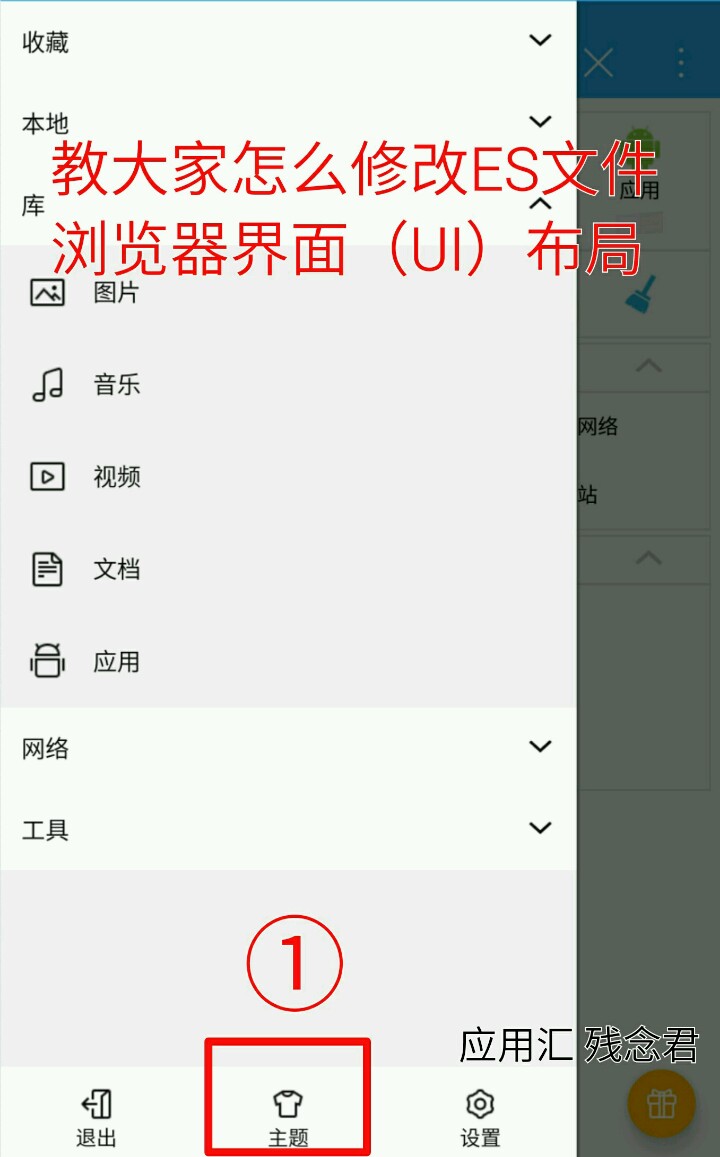Open the three-dot overflow menu

681,64
